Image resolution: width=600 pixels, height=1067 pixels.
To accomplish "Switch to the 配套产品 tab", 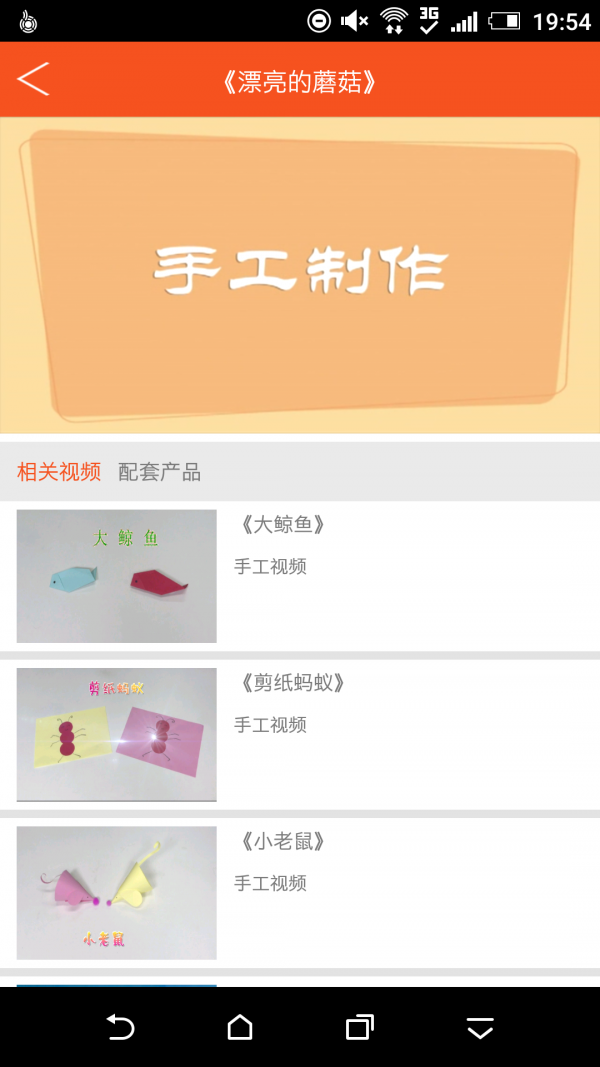I will [x=160, y=472].
